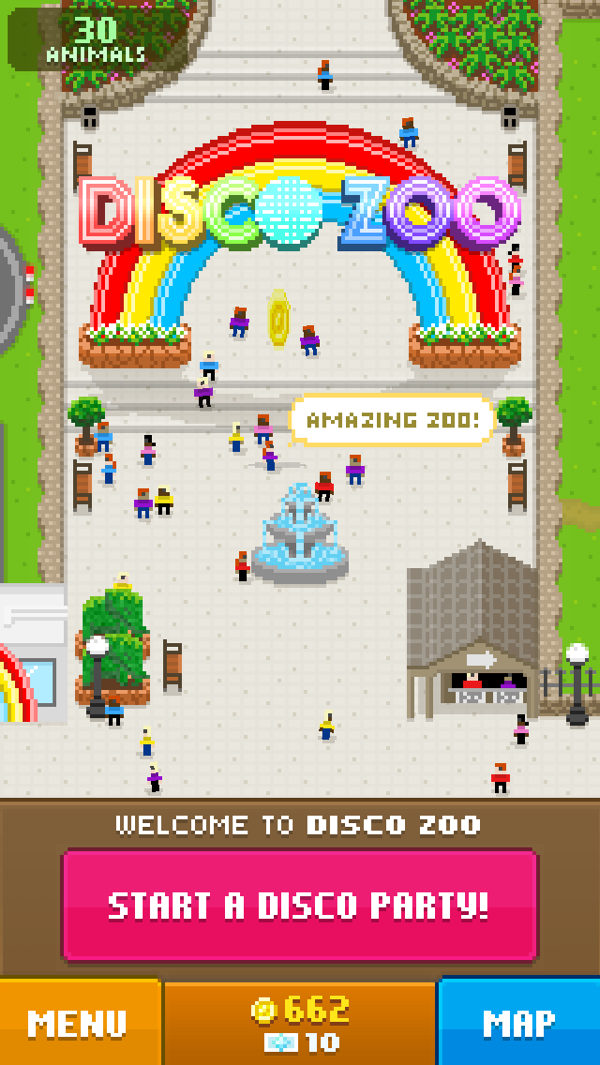Open the zoo Map
The image size is (600, 1065).
519,1023
